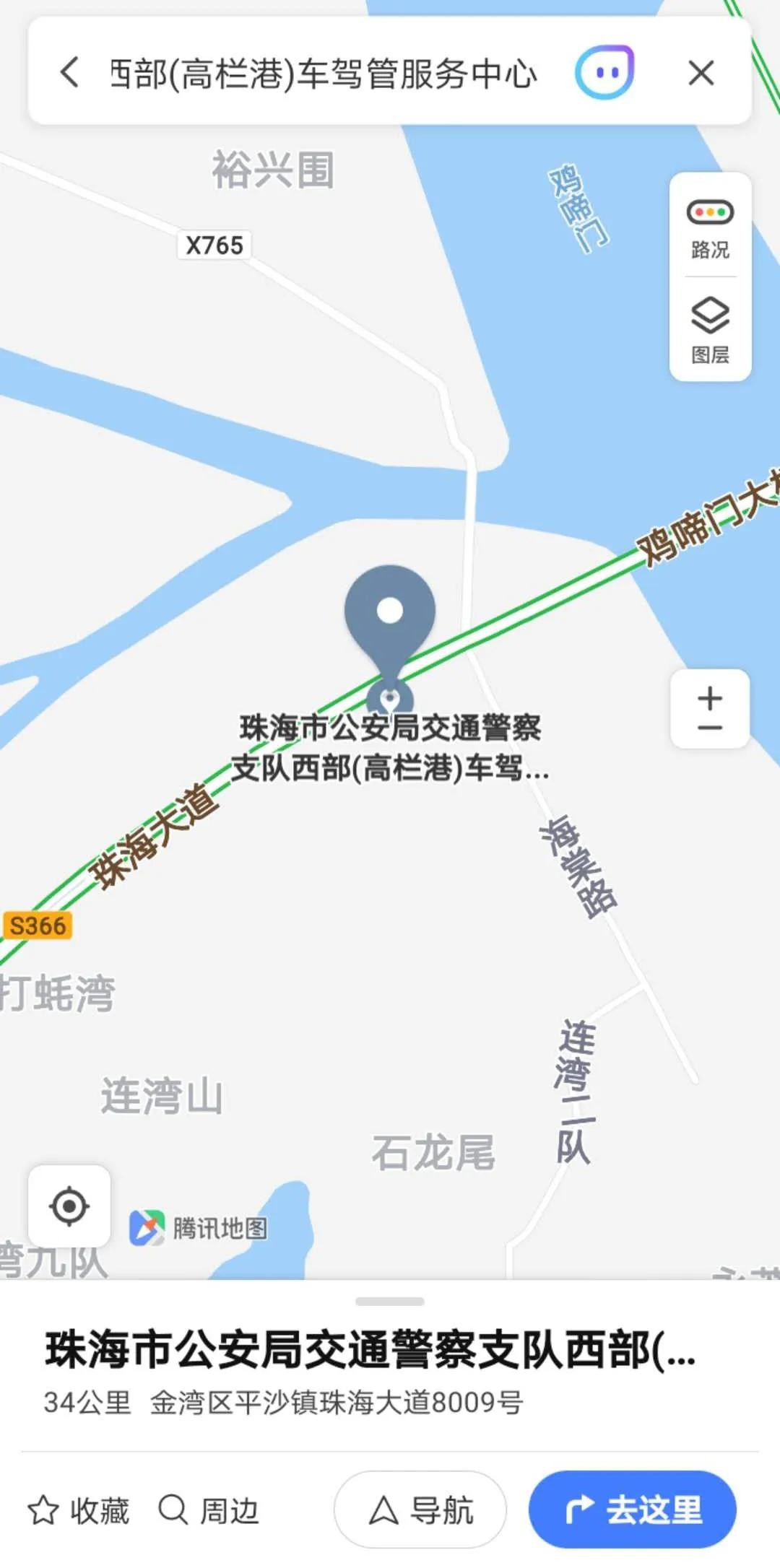Viewport: 780px width, 1568px height.
Task: Recenter map on my current location
Action: (69, 1206)
